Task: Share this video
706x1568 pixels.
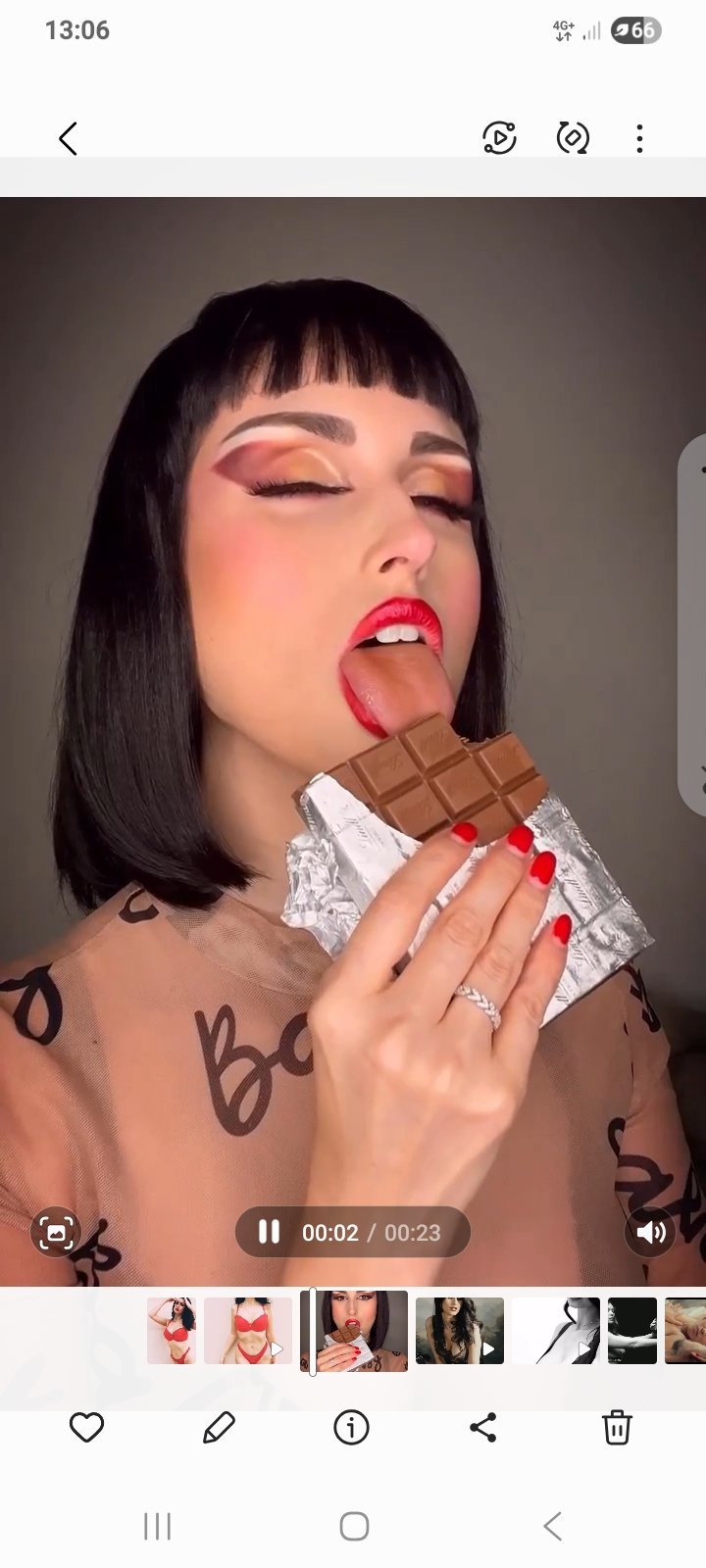Action: [x=483, y=1428]
